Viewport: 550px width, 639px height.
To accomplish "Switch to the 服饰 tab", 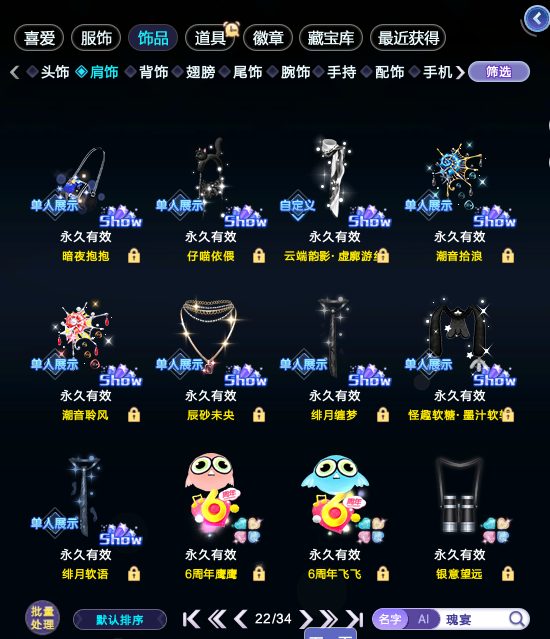I will 96,38.
